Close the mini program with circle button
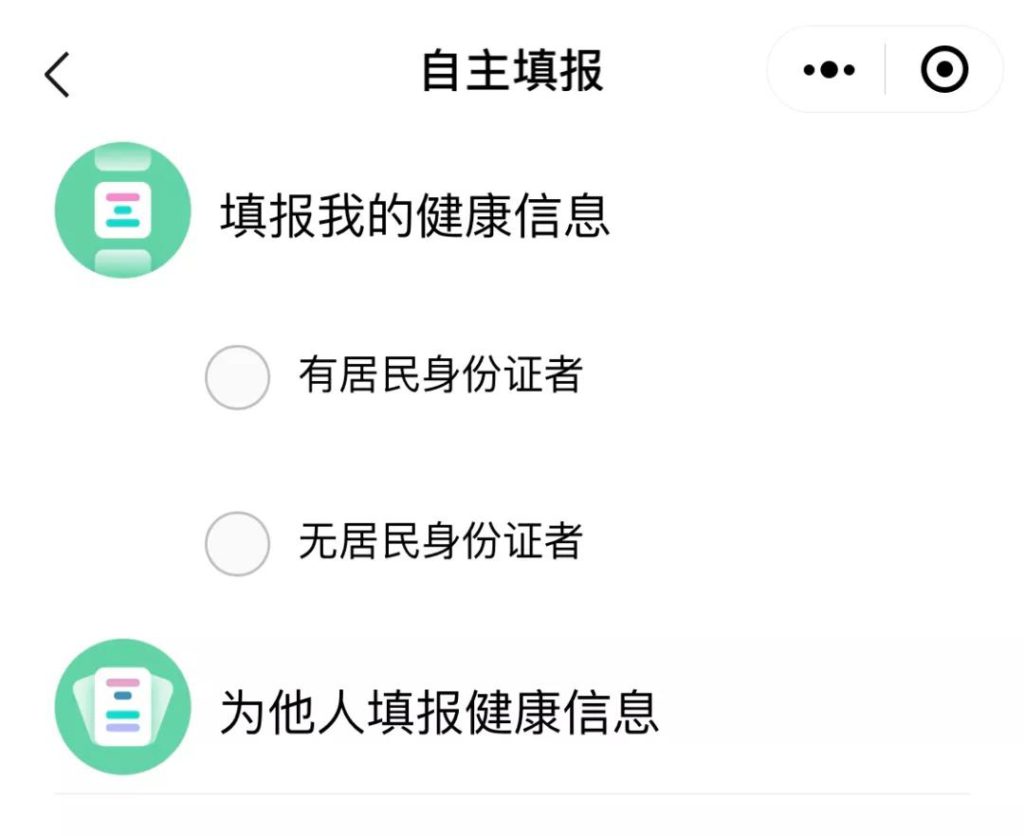 944,70
